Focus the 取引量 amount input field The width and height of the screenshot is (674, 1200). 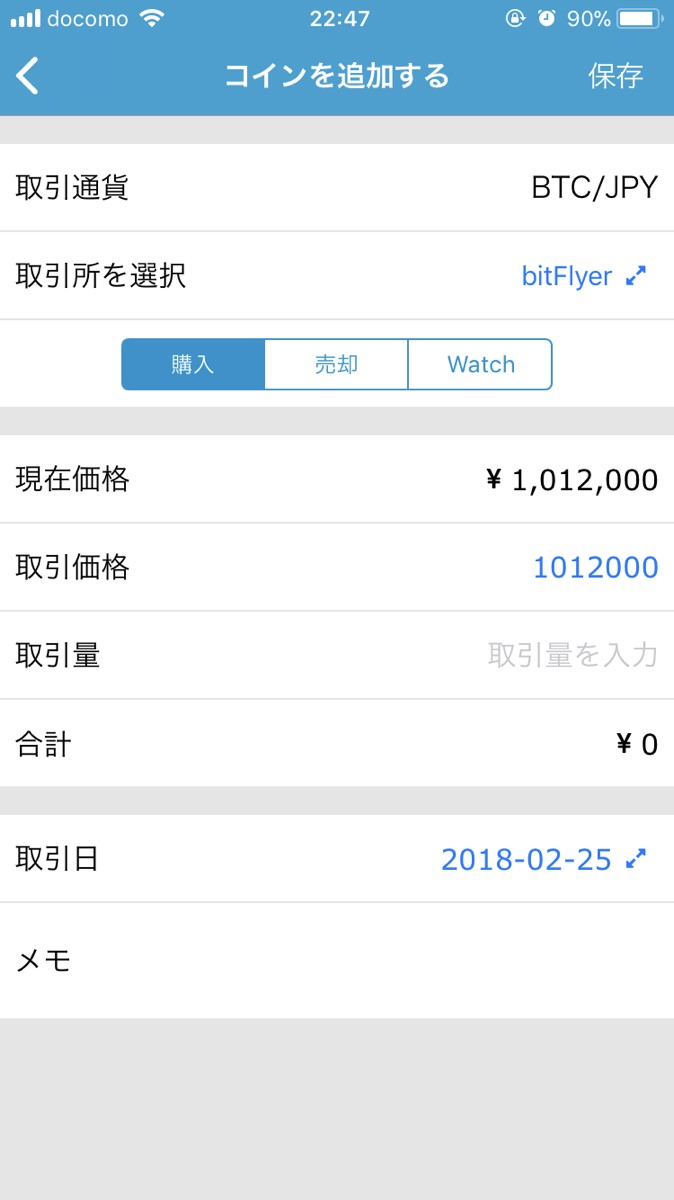572,655
